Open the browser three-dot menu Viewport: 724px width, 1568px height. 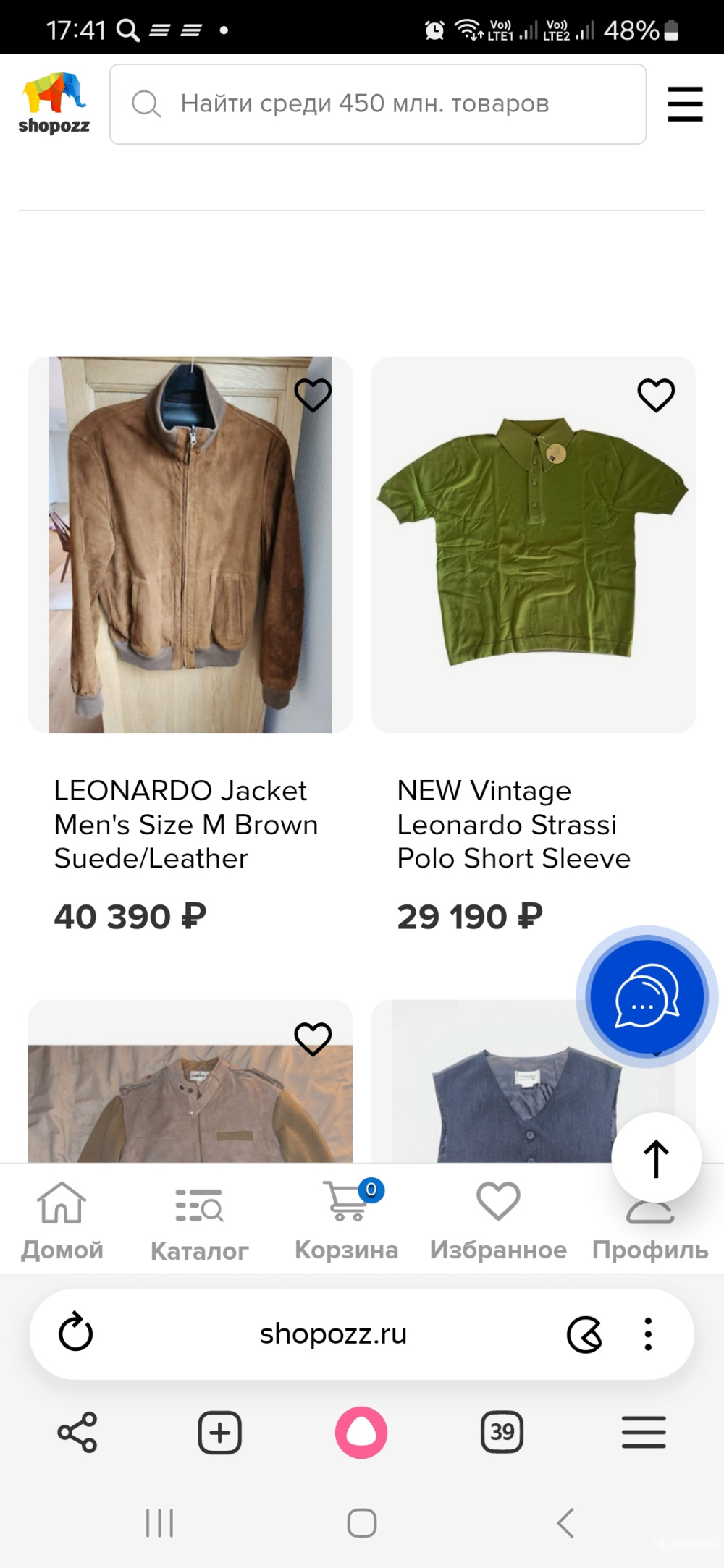pos(648,1334)
